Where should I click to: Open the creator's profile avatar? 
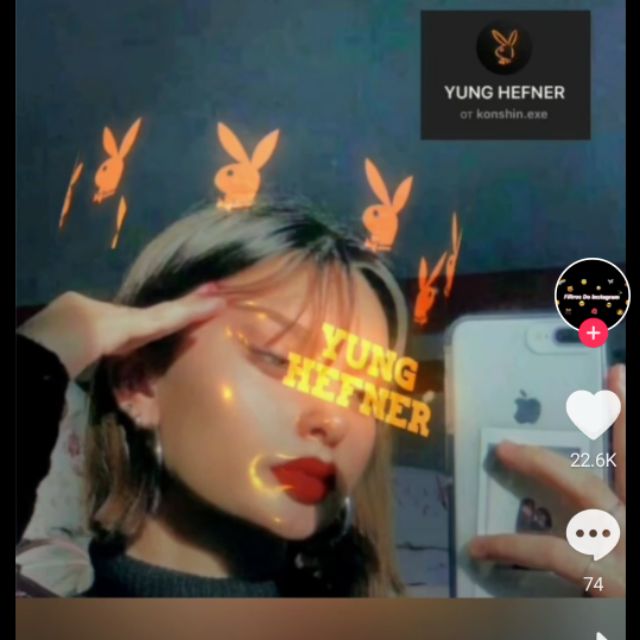[593, 294]
